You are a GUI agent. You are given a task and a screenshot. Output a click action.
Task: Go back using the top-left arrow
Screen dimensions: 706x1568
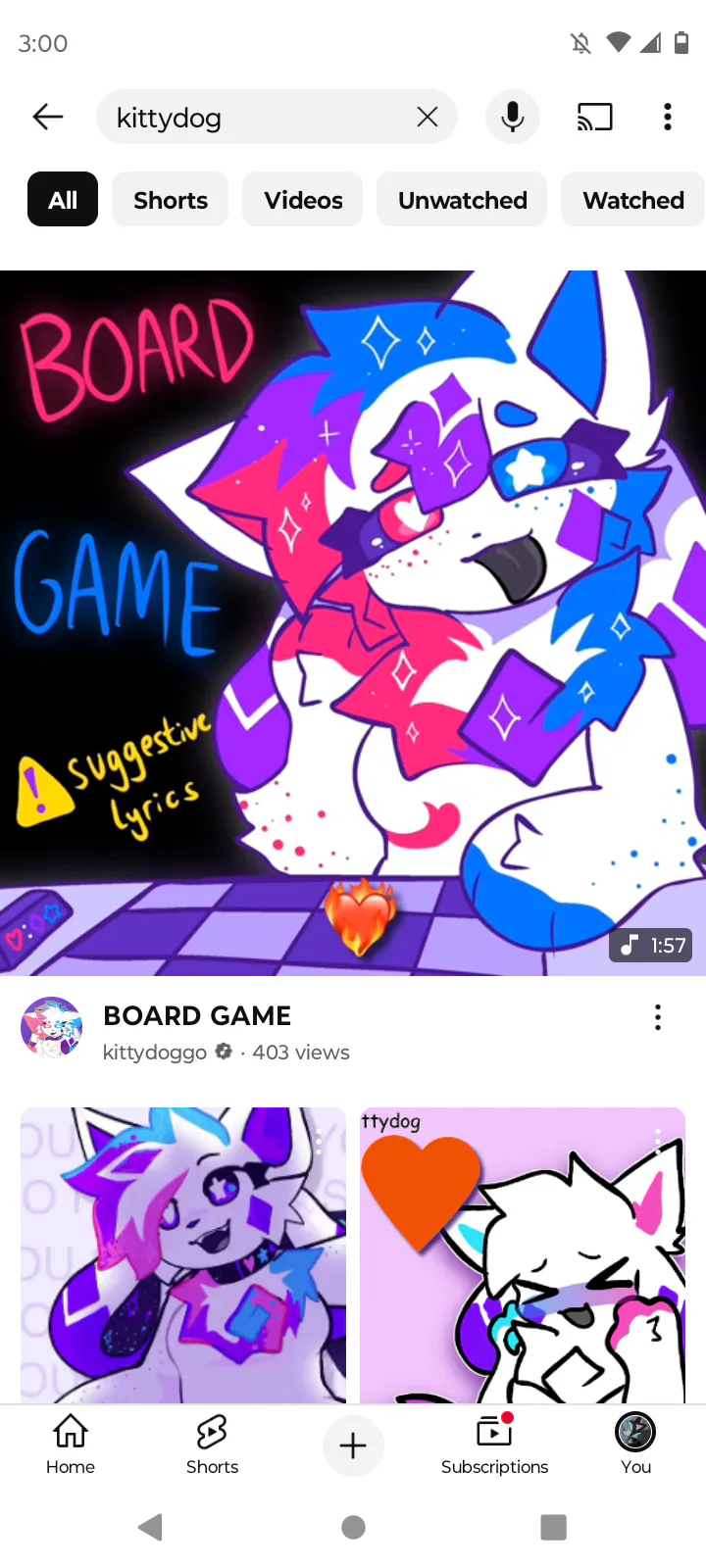click(x=47, y=118)
